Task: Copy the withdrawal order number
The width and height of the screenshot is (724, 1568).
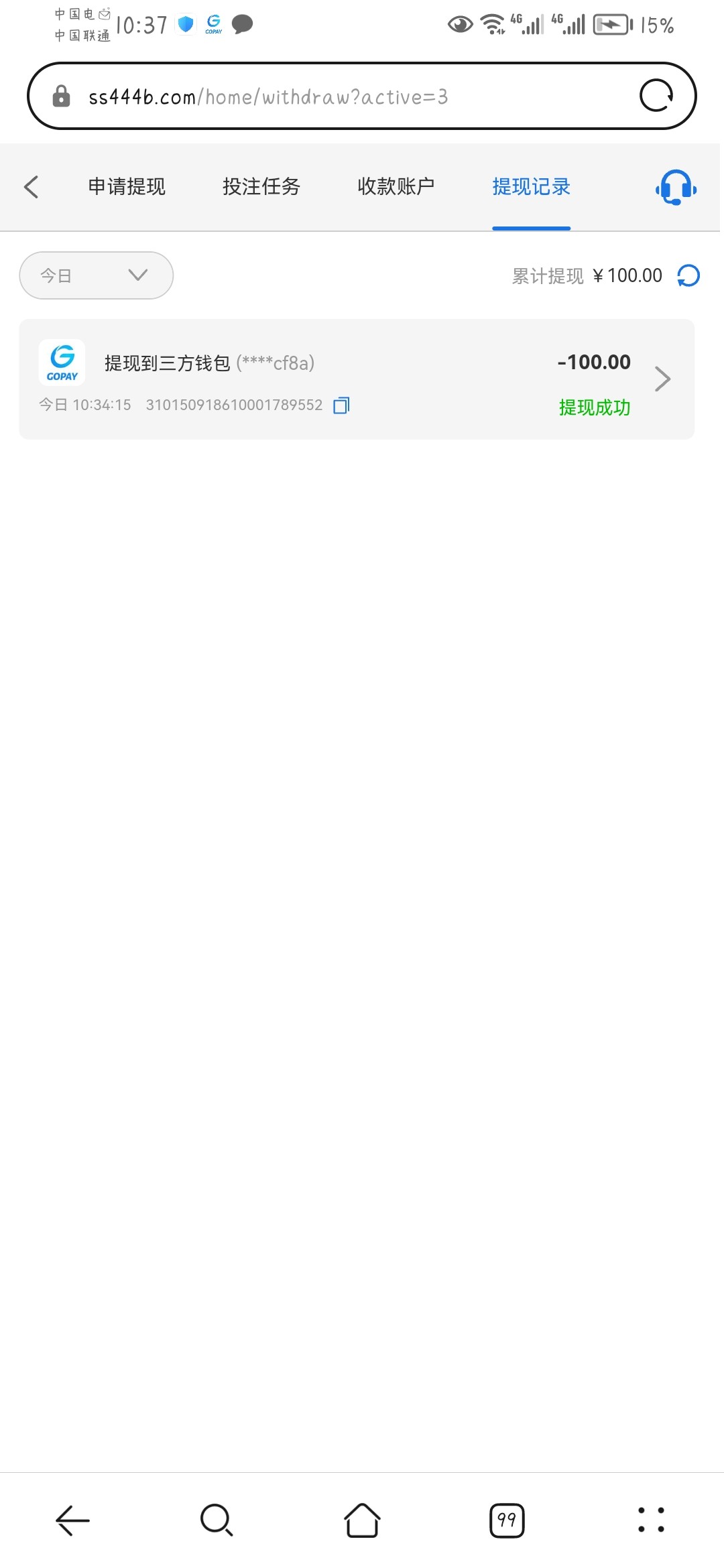Action: 342,405
